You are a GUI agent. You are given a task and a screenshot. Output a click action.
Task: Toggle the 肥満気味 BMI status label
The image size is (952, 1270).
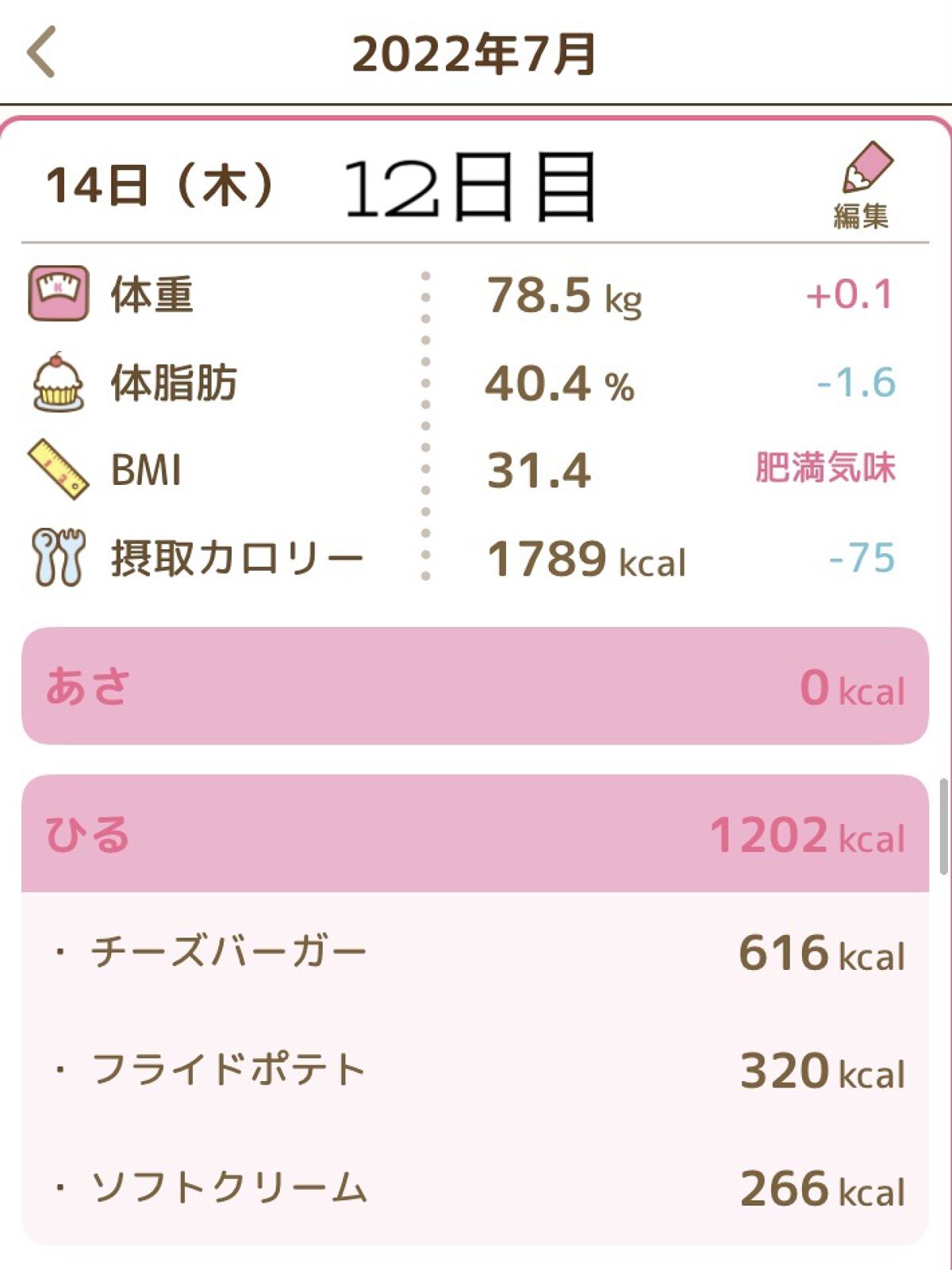point(825,468)
